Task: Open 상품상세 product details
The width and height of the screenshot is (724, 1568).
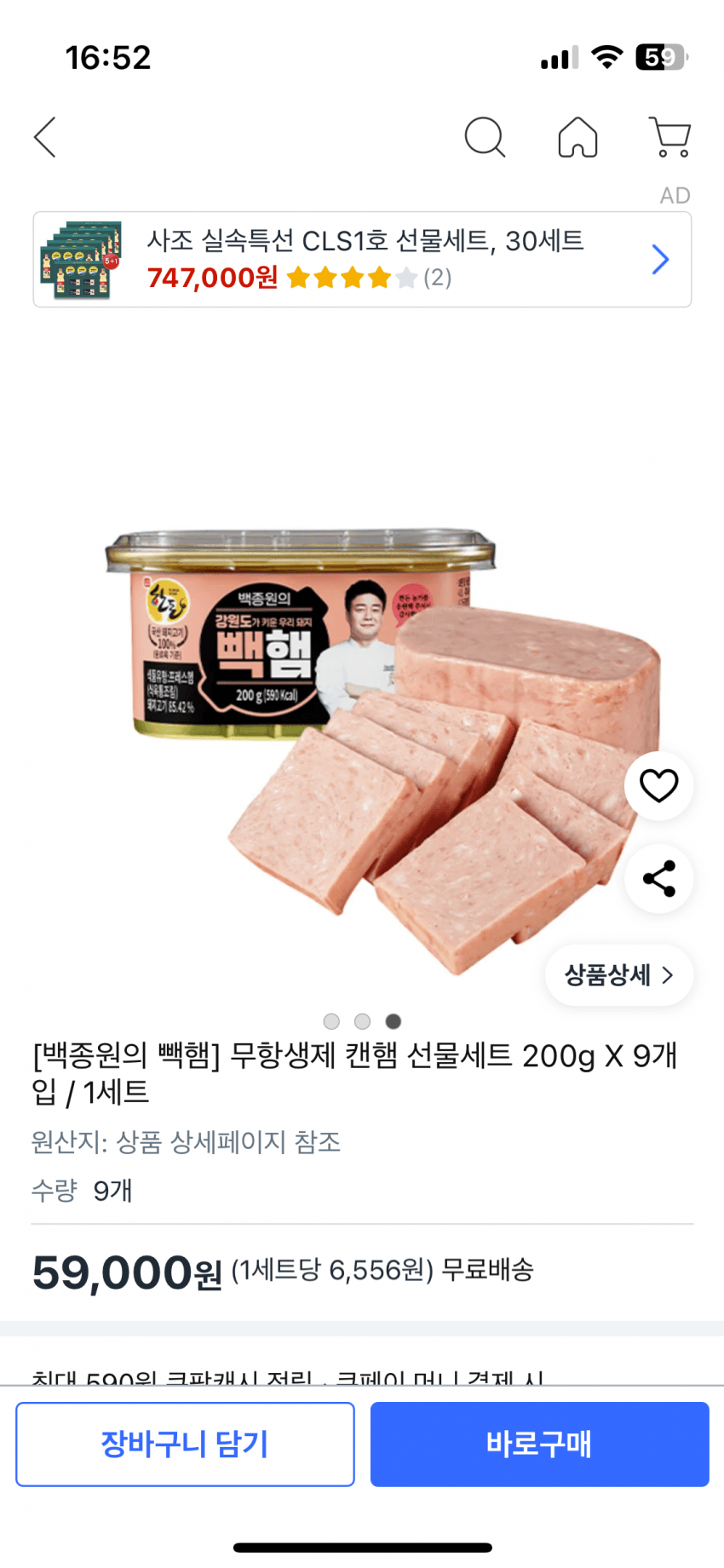Action: tap(618, 975)
